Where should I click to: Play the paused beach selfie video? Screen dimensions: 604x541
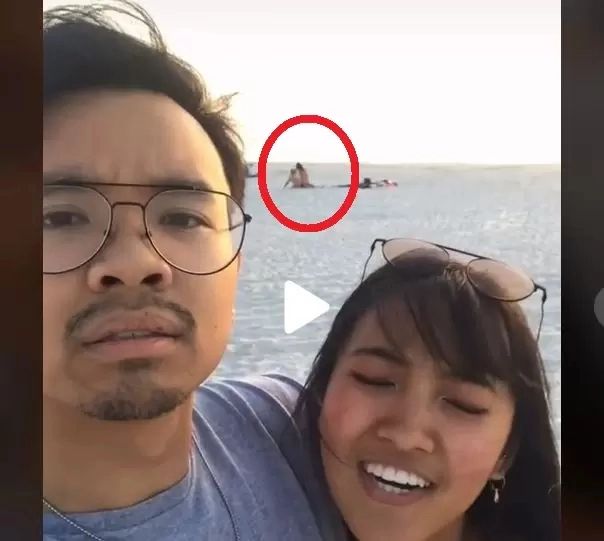[303, 307]
